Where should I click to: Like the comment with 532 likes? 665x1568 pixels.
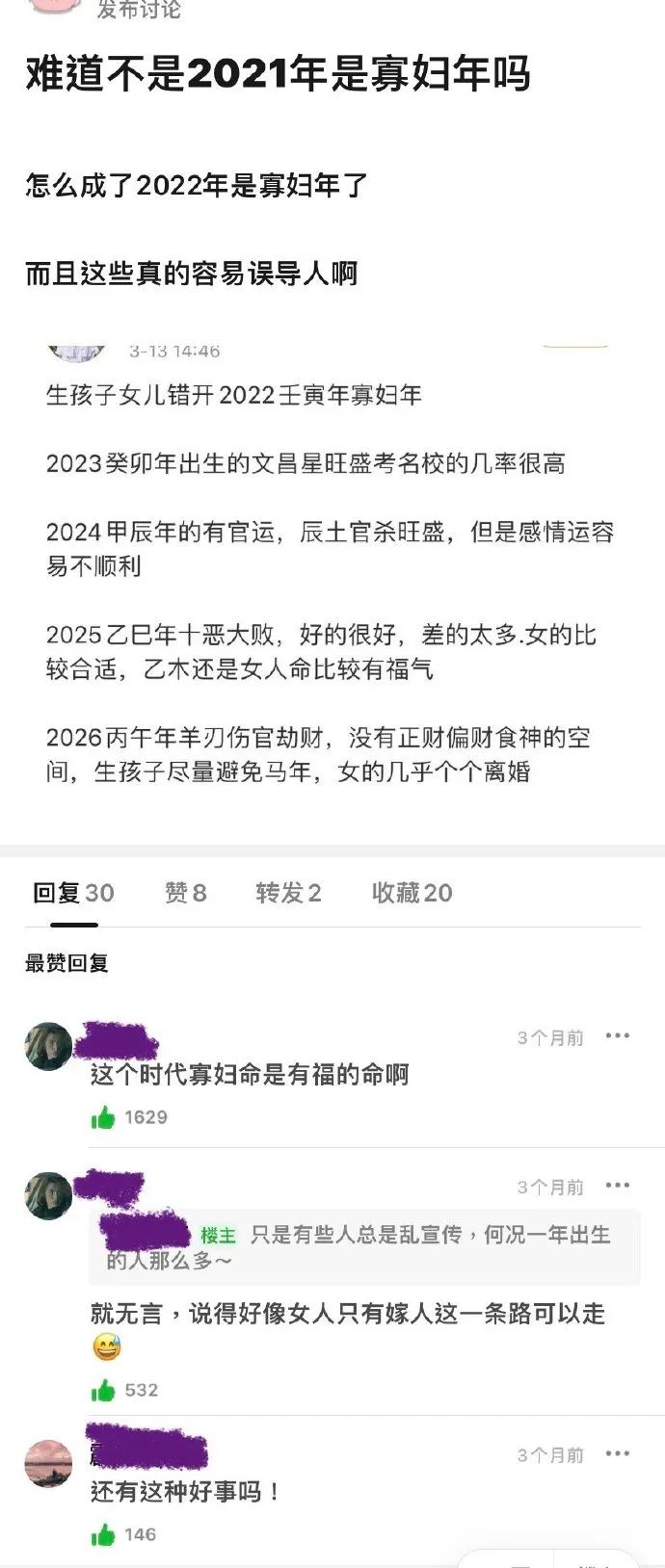pos(103,1390)
